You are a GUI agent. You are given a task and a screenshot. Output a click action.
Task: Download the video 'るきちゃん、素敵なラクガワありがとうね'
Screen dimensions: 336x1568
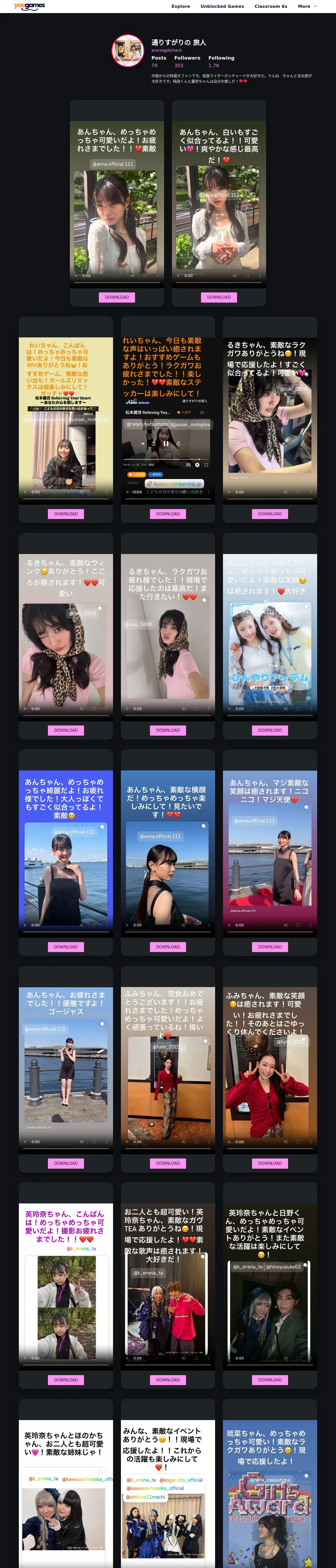[270, 514]
